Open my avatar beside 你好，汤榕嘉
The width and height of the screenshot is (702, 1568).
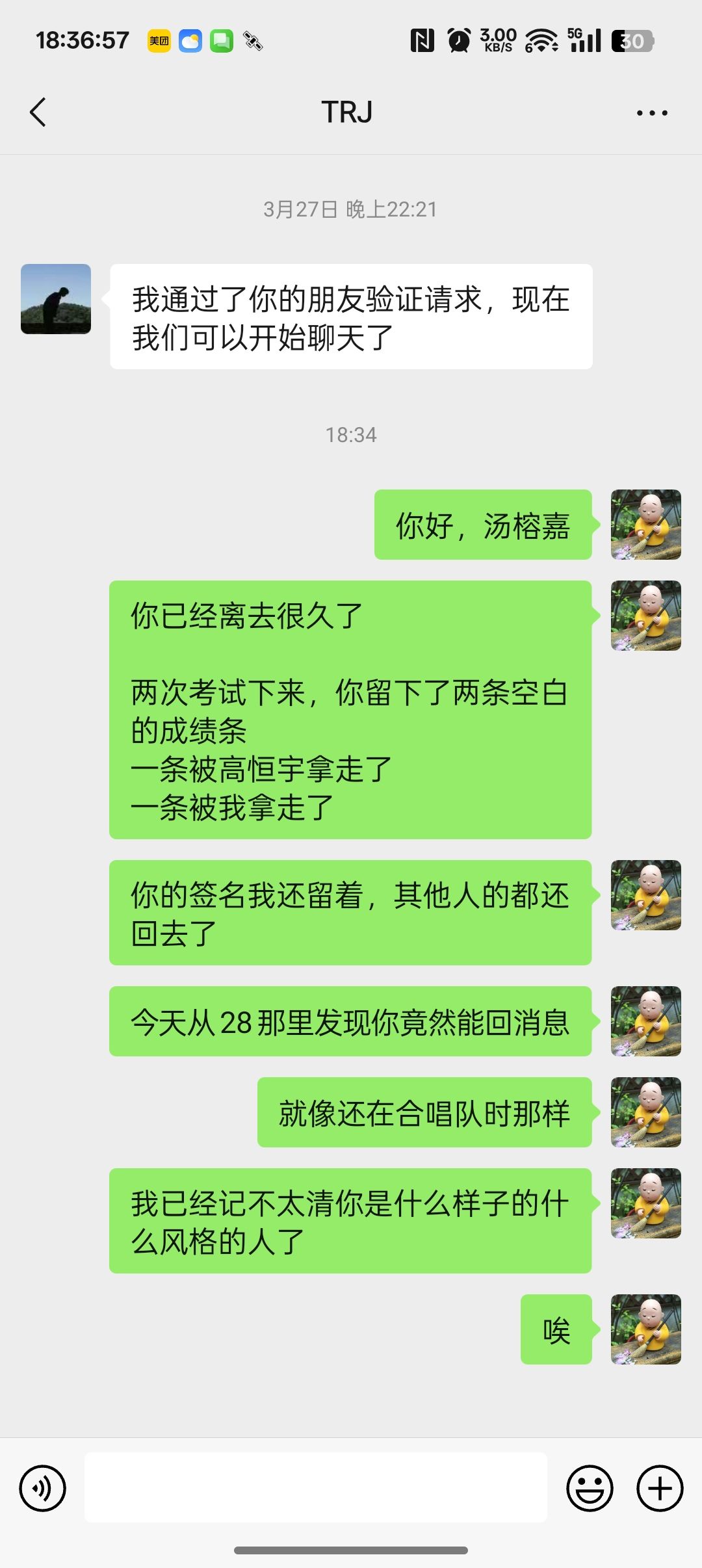coord(645,525)
